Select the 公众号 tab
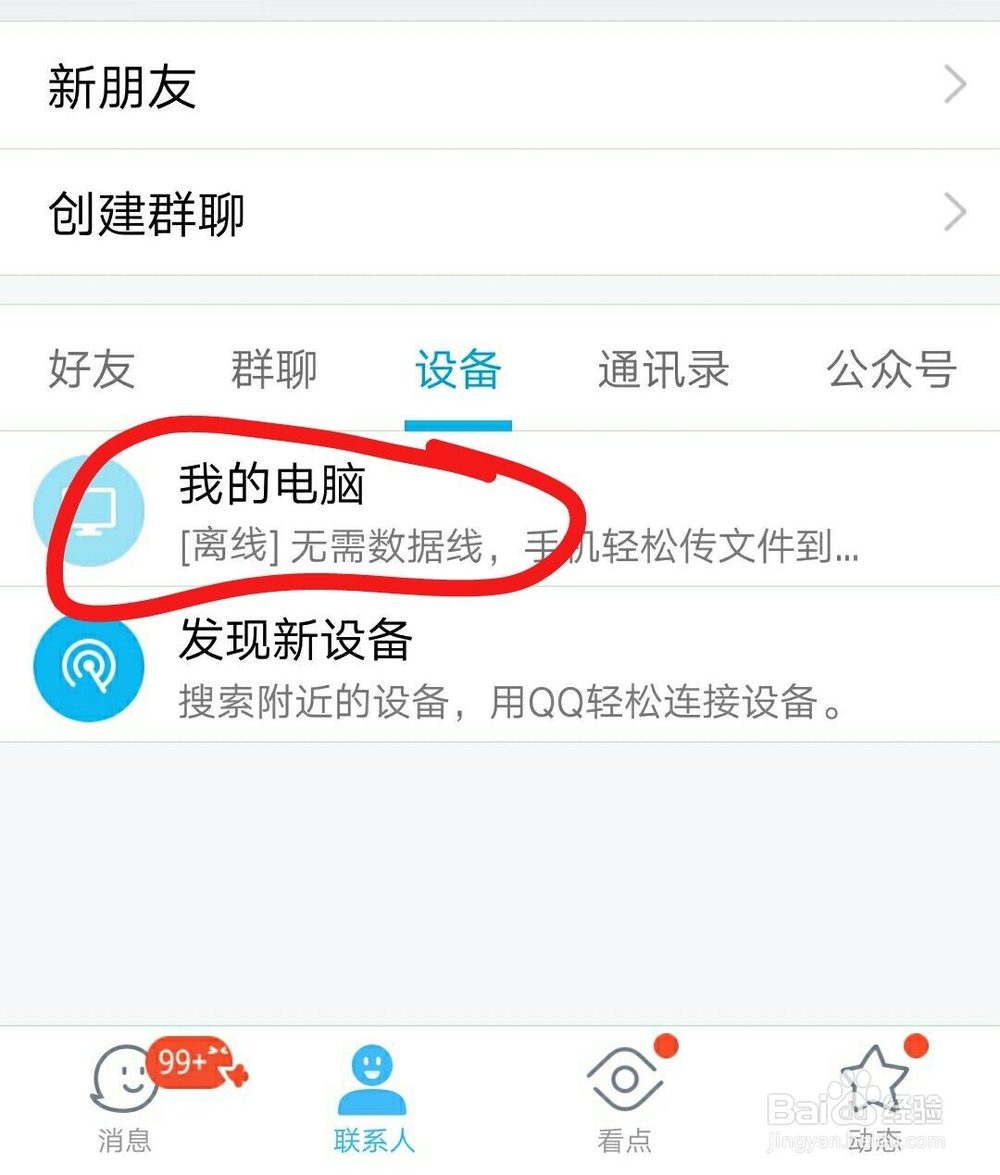1000x1175 pixels. pyautogui.click(x=893, y=370)
